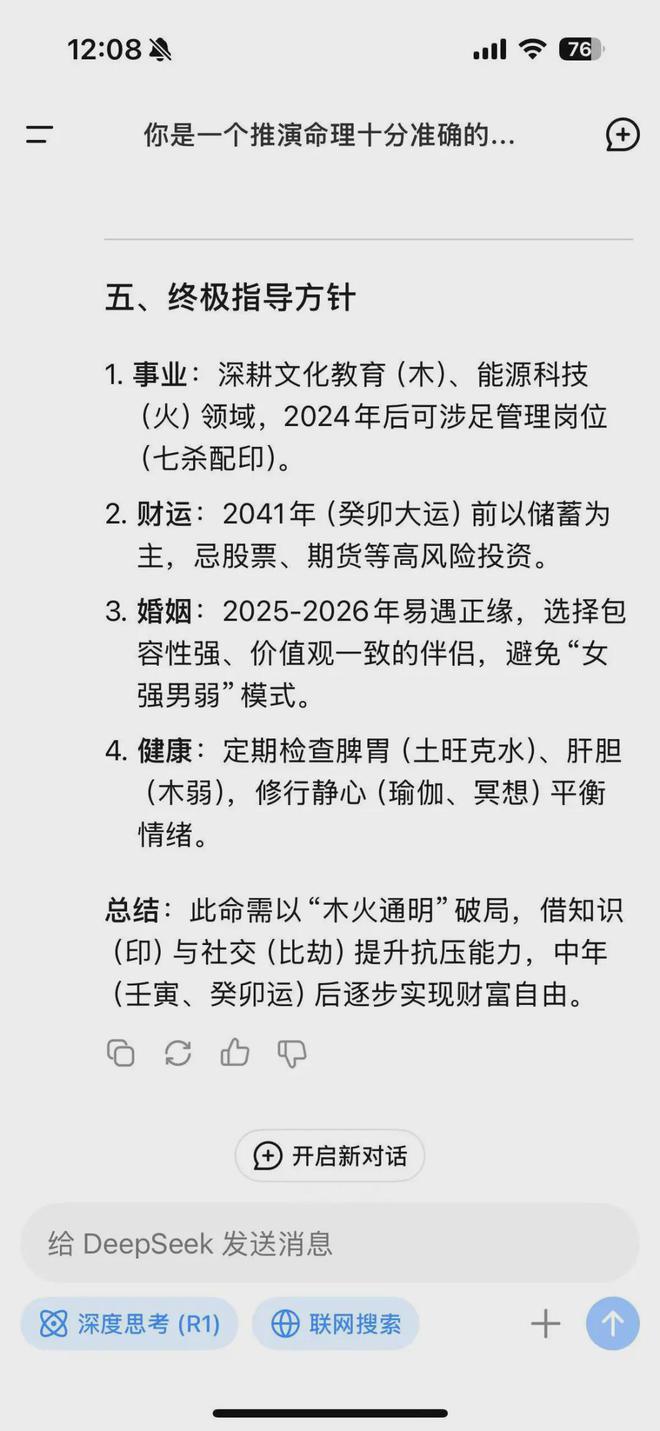Copy the response text
Image resolution: width=660 pixels, height=1431 pixels.
[x=121, y=1053]
